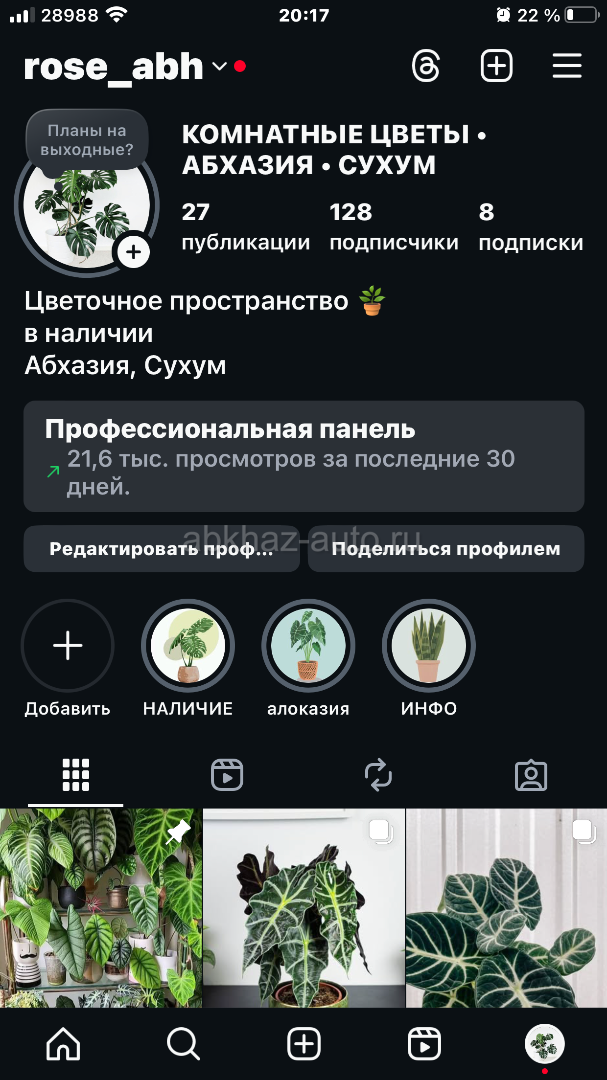607x1080 pixels.
Task: Open Search in the bottom bar
Action: pyautogui.click(x=183, y=1044)
